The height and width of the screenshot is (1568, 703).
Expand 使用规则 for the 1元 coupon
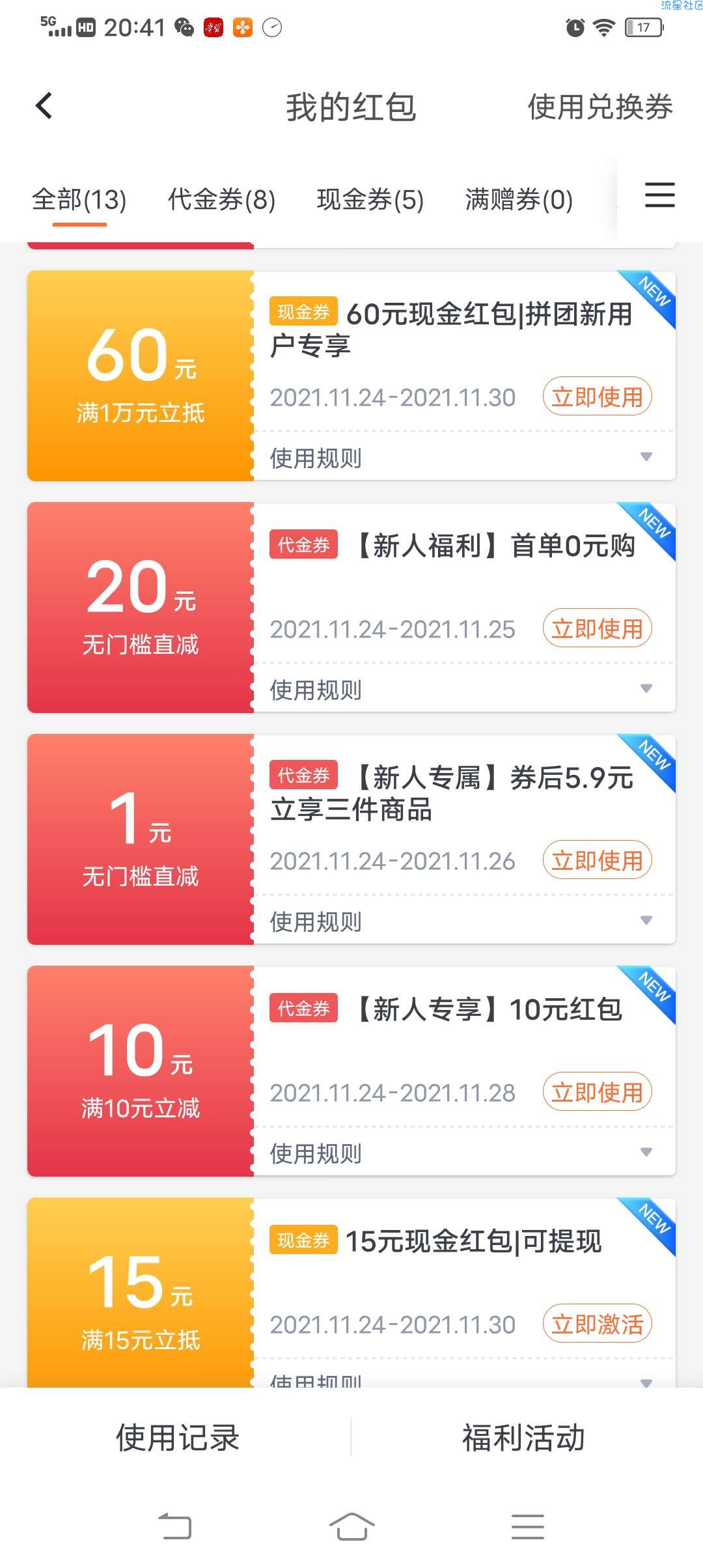pyautogui.click(x=464, y=921)
